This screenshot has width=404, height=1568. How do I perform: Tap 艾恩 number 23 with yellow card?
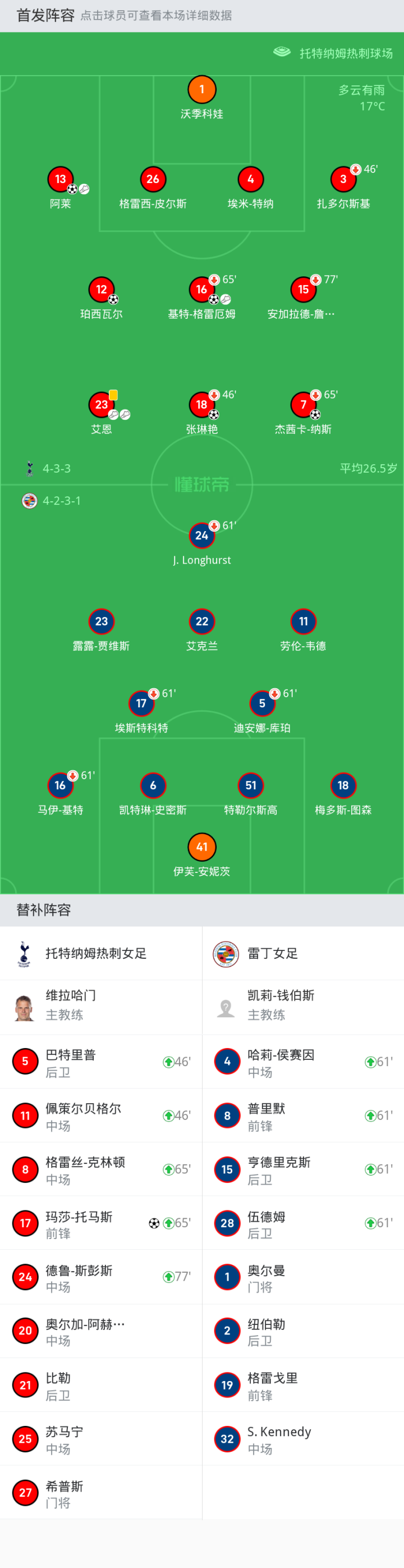click(101, 405)
